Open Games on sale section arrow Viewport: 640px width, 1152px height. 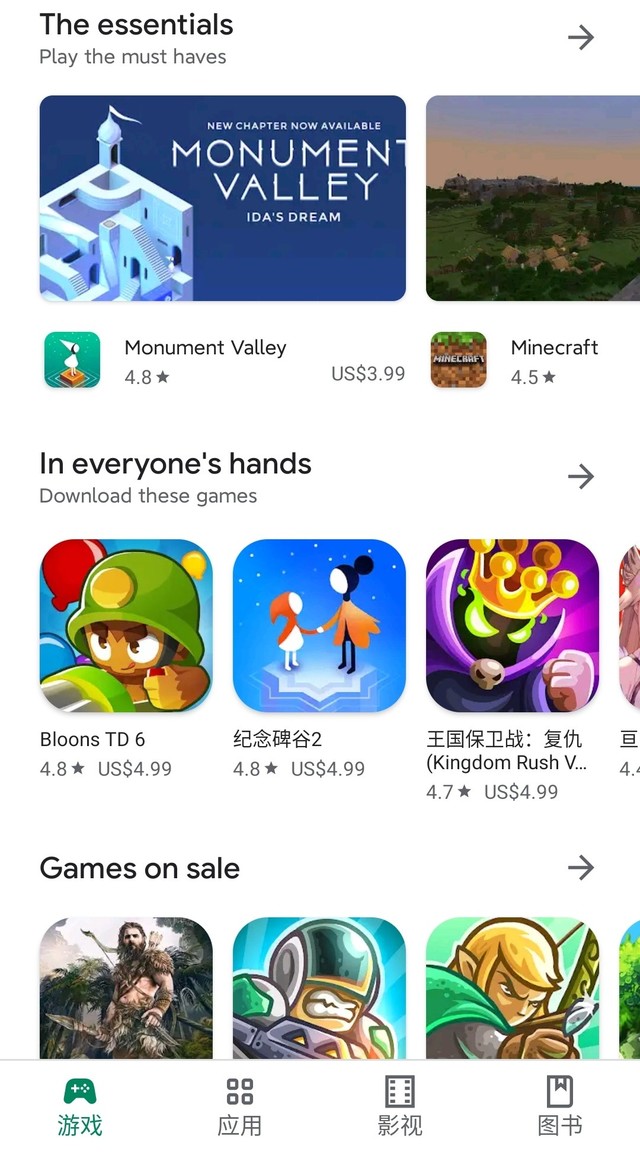click(x=580, y=867)
